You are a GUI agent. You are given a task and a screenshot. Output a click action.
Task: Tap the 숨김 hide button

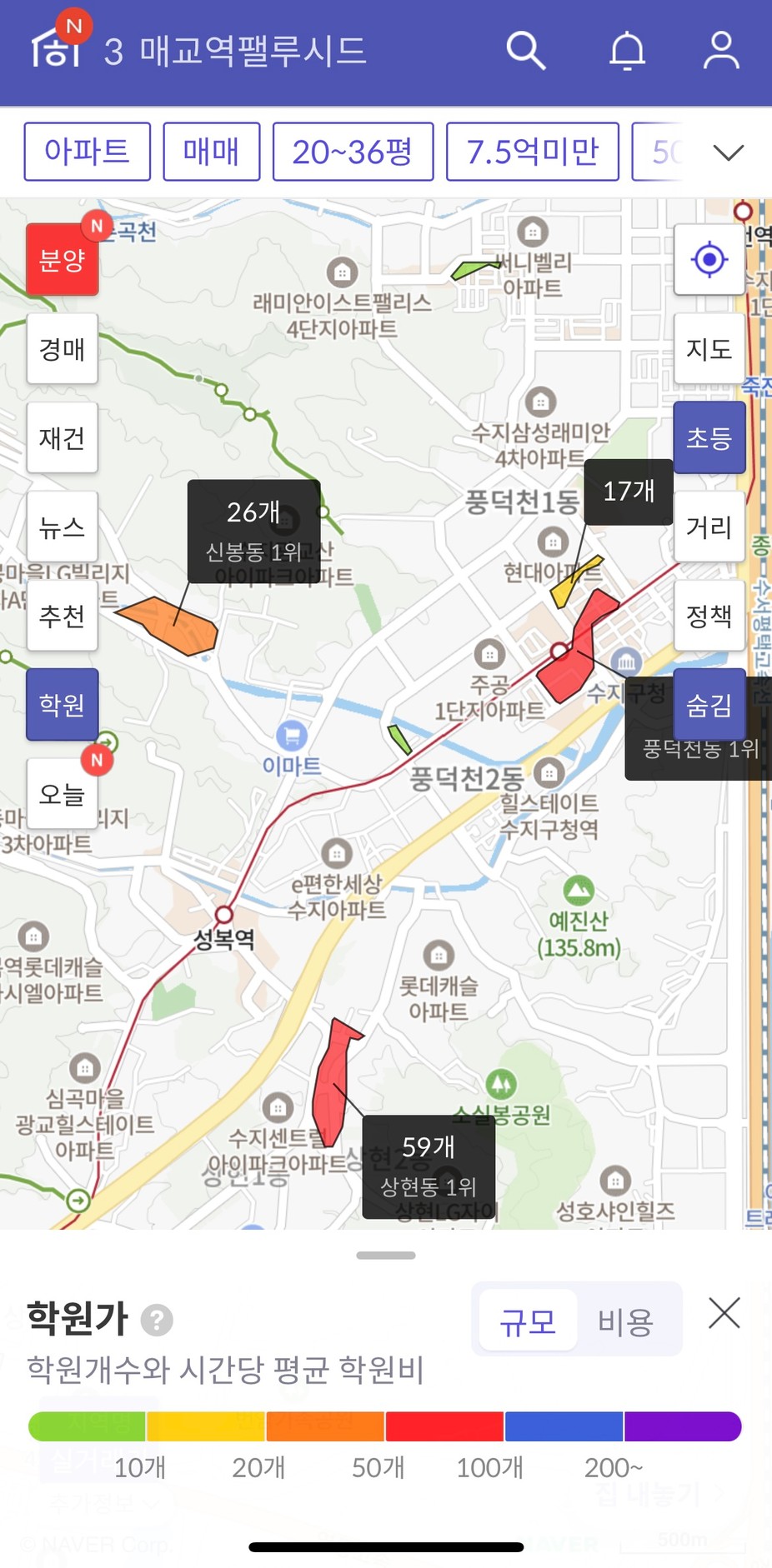tap(709, 705)
